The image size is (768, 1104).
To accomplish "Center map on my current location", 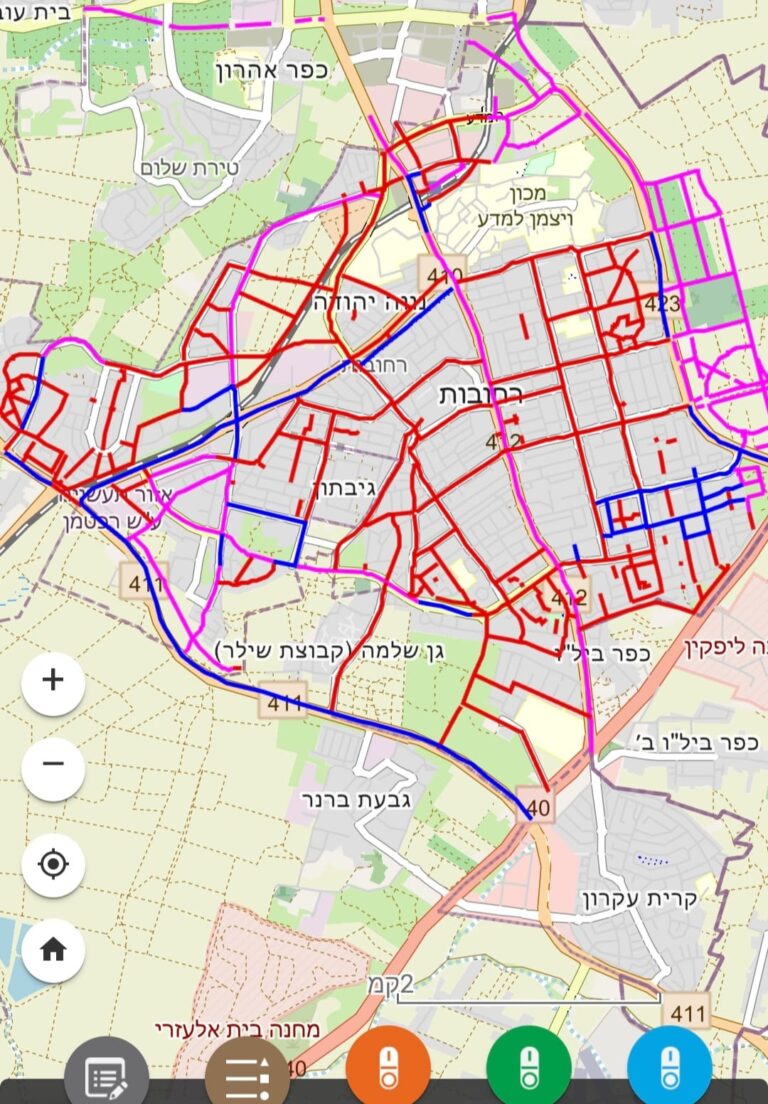I will (x=53, y=863).
